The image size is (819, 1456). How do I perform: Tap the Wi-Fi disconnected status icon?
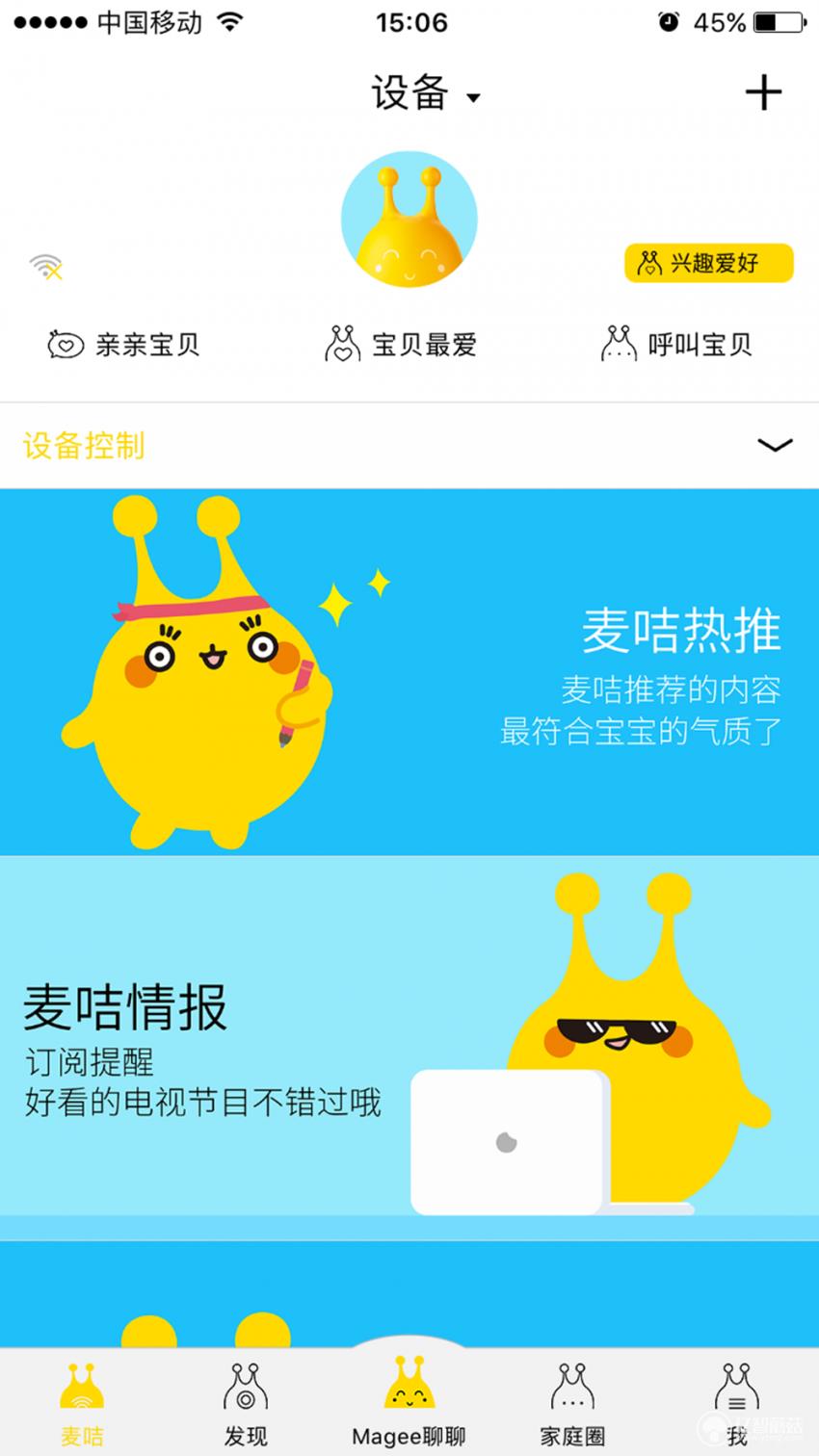pyautogui.click(x=45, y=267)
